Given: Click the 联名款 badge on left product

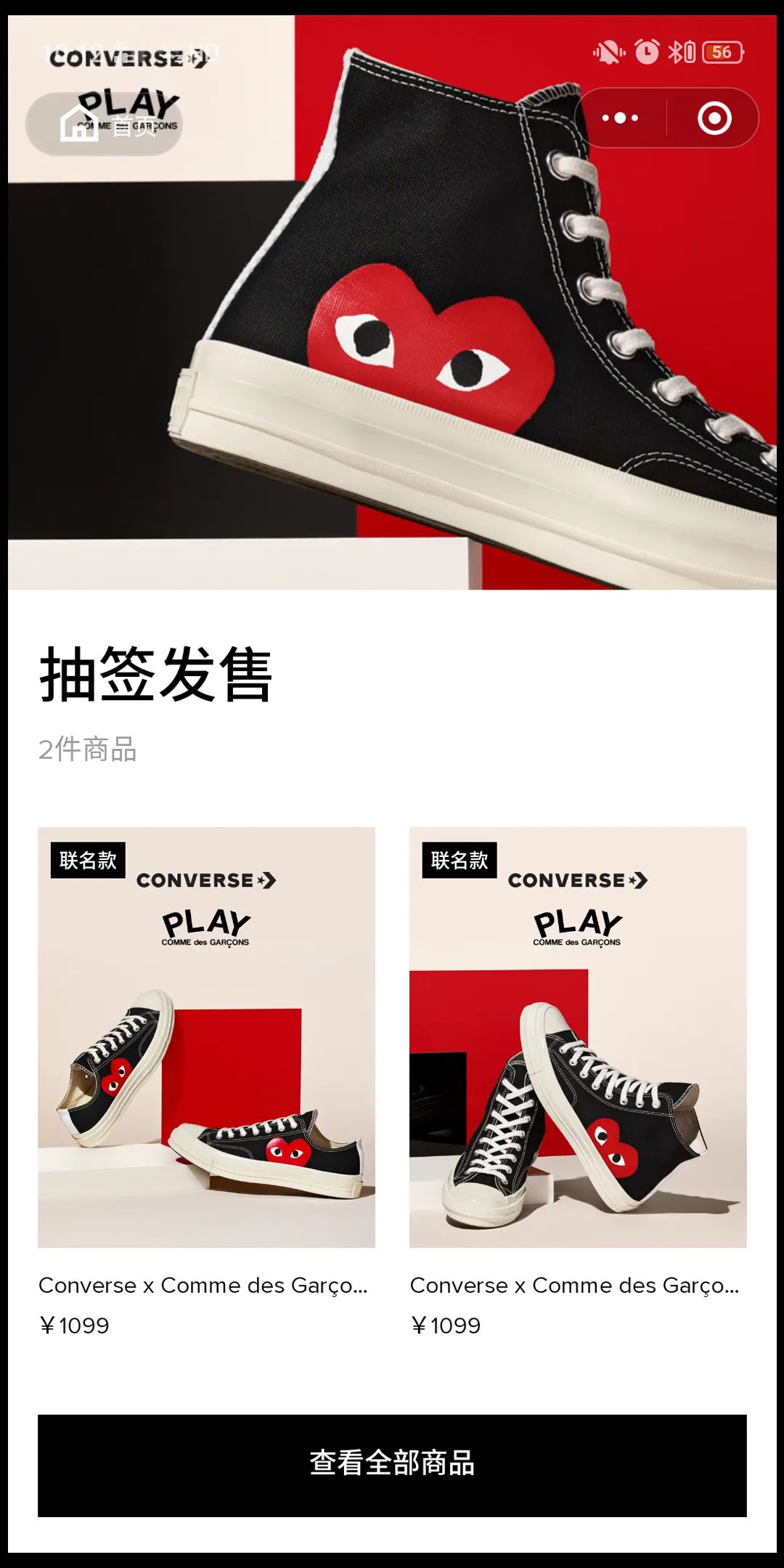Looking at the screenshot, I should click(x=88, y=860).
